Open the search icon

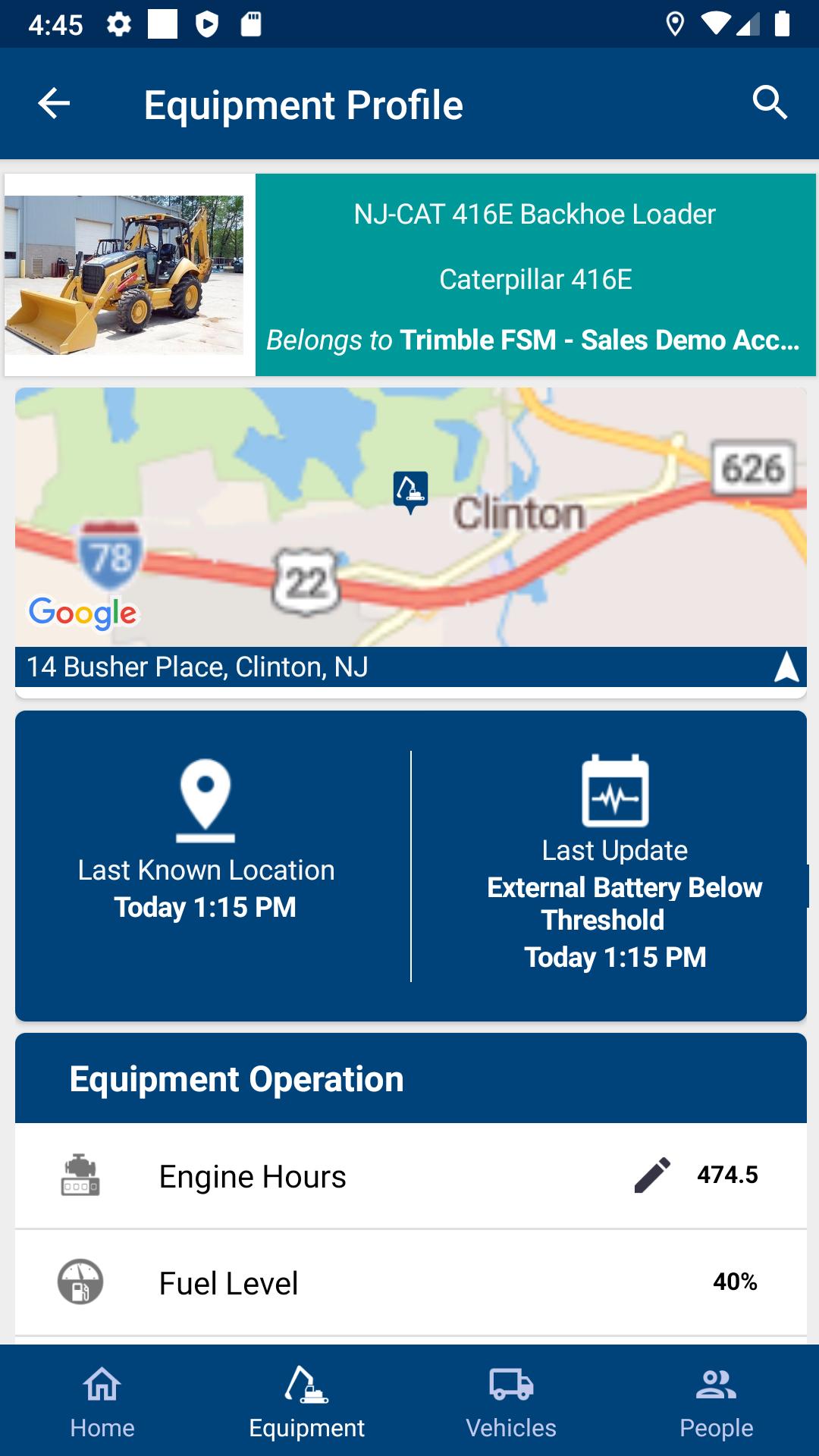(770, 102)
